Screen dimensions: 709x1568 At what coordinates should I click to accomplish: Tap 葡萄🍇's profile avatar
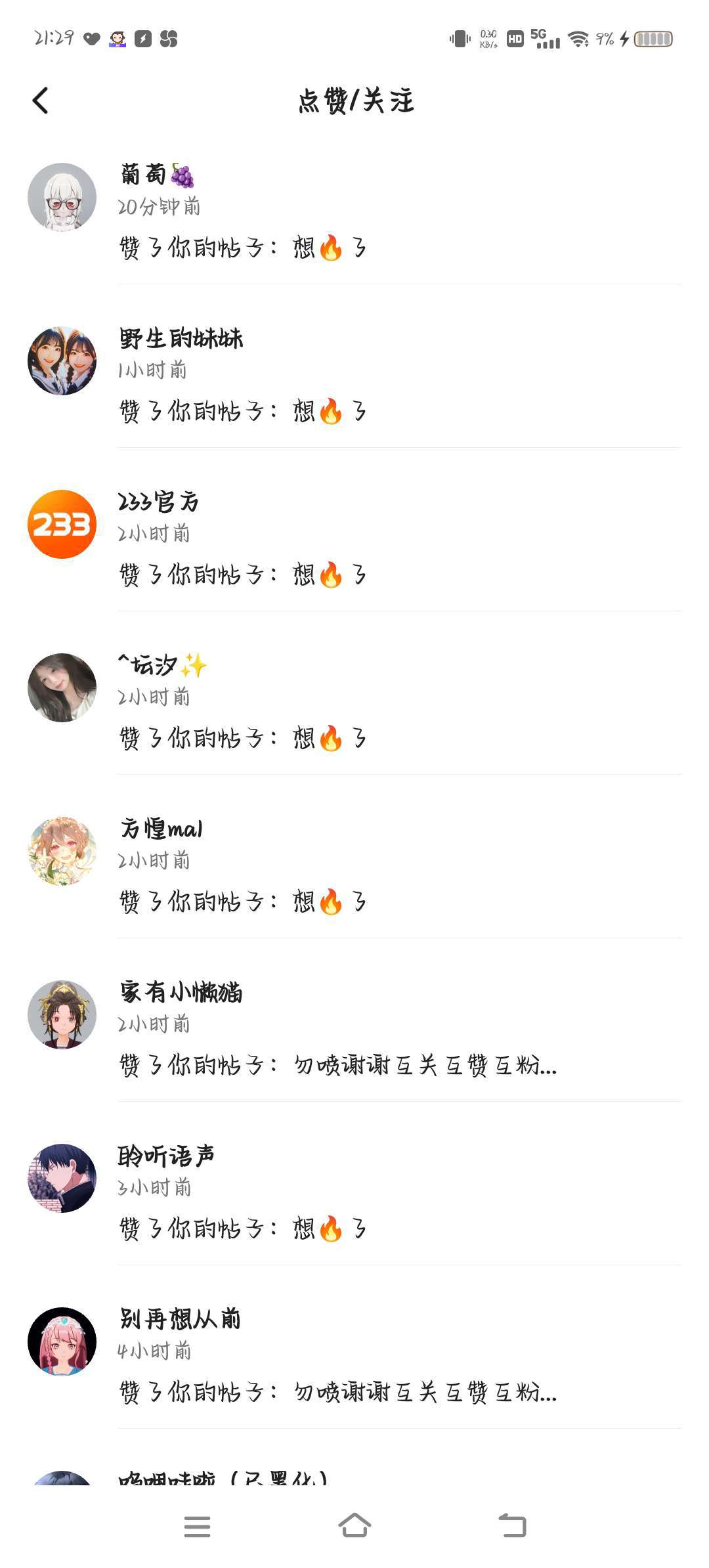(x=62, y=197)
